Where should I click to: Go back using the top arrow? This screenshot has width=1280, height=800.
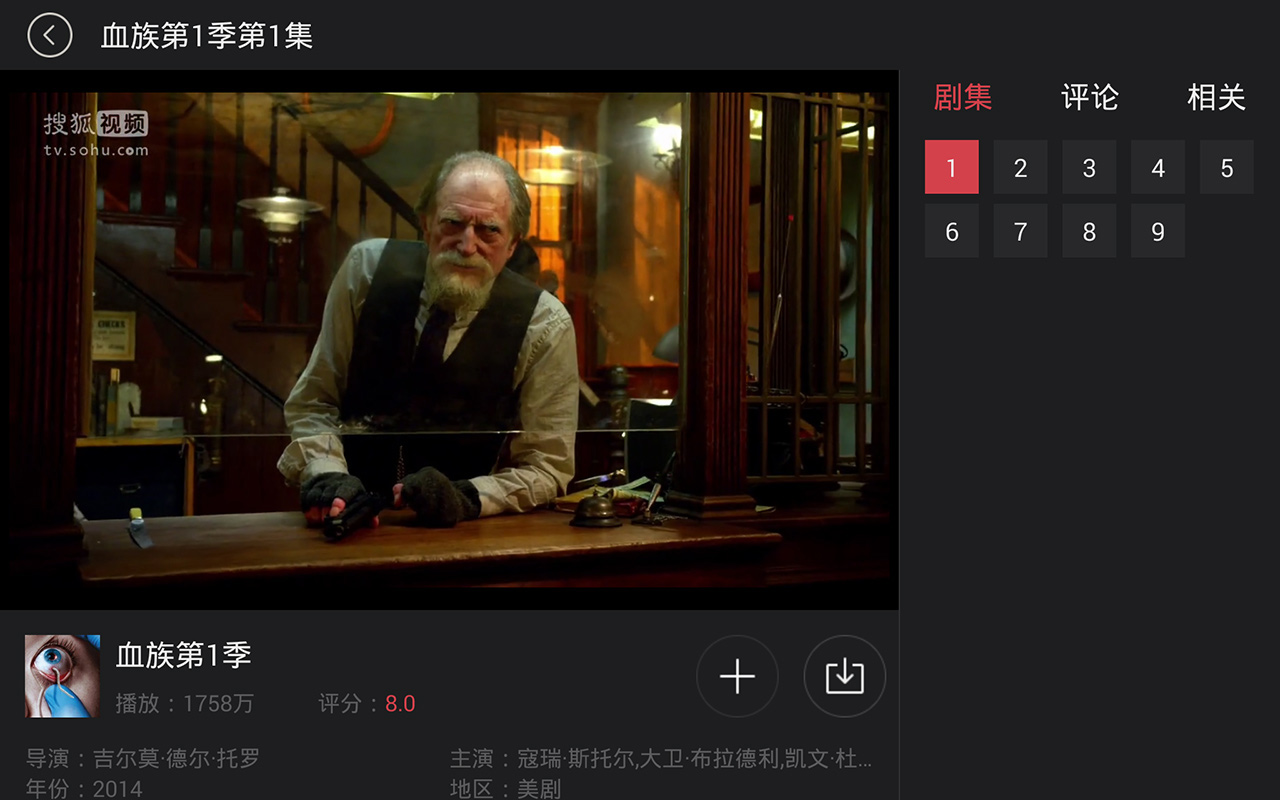50,36
